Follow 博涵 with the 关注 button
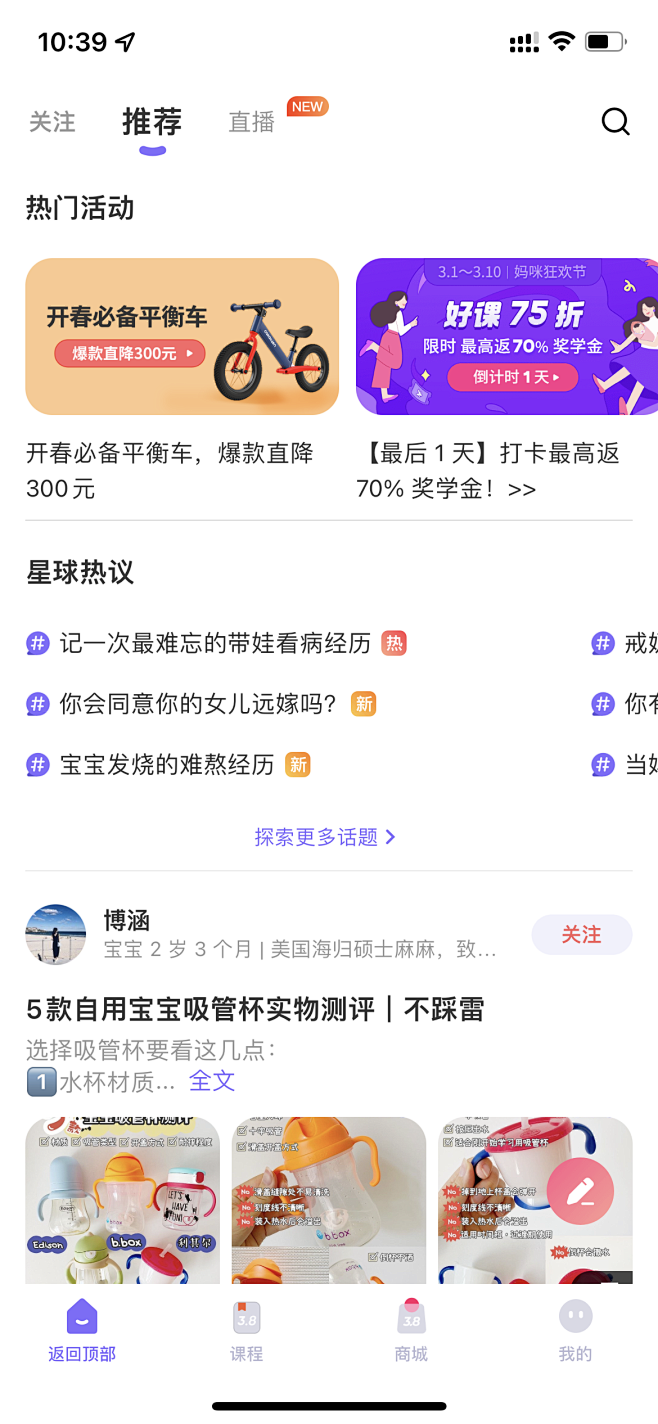 [581, 935]
